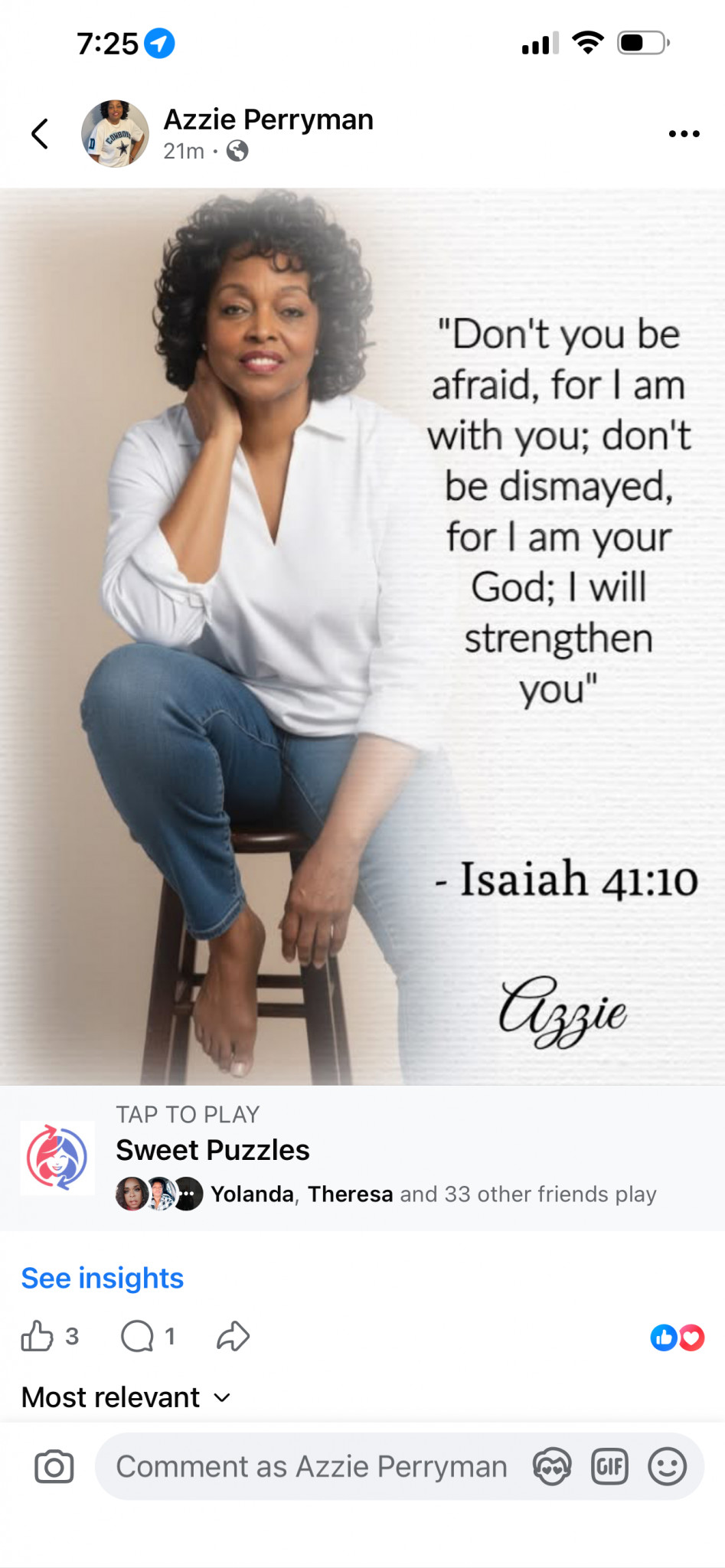The width and height of the screenshot is (725, 1568).
Task: Write a comment as Azzie Perryman
Action: (x=311, y=1467)
